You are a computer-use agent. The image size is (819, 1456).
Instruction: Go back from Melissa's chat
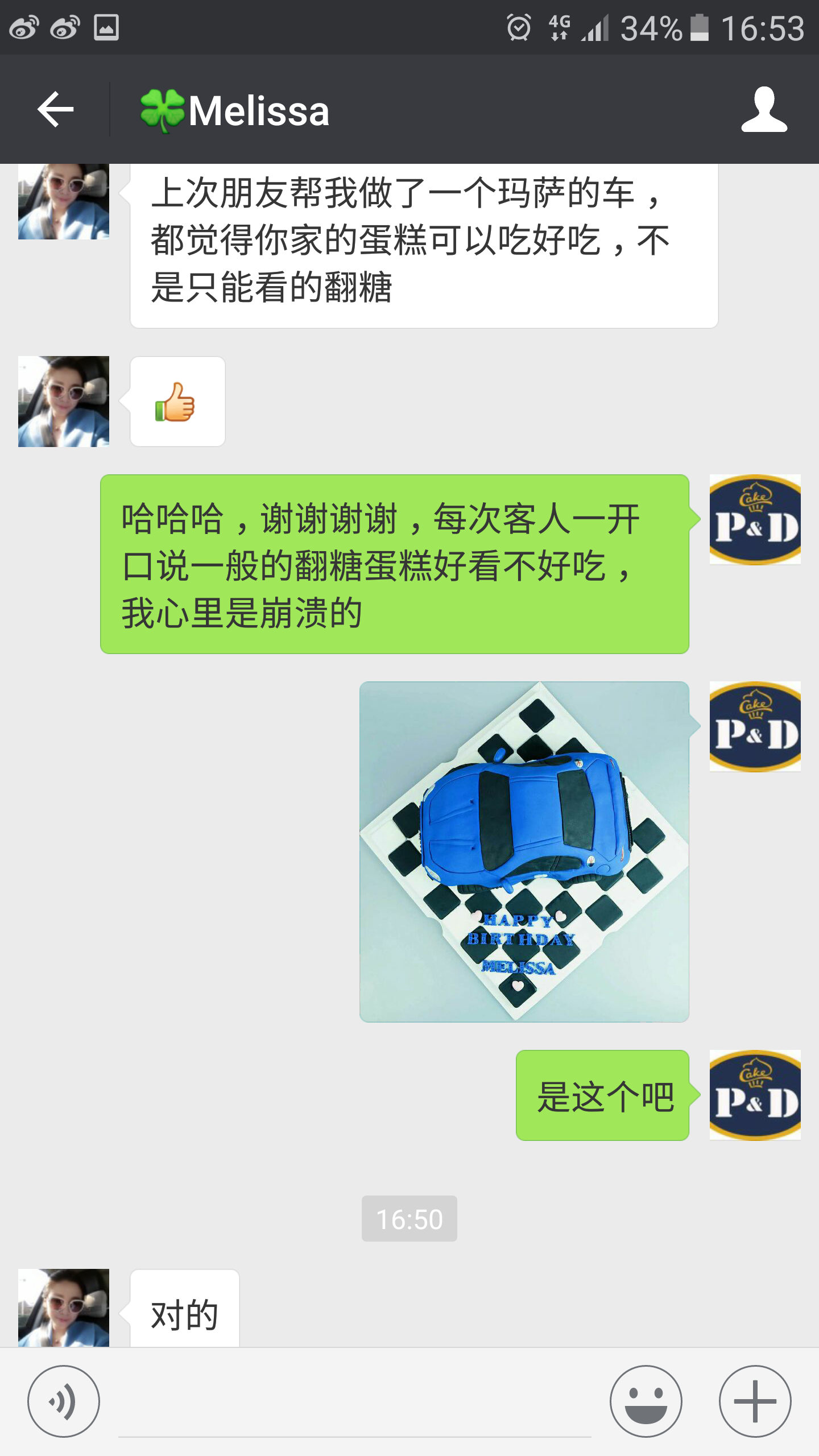(55, 109)
